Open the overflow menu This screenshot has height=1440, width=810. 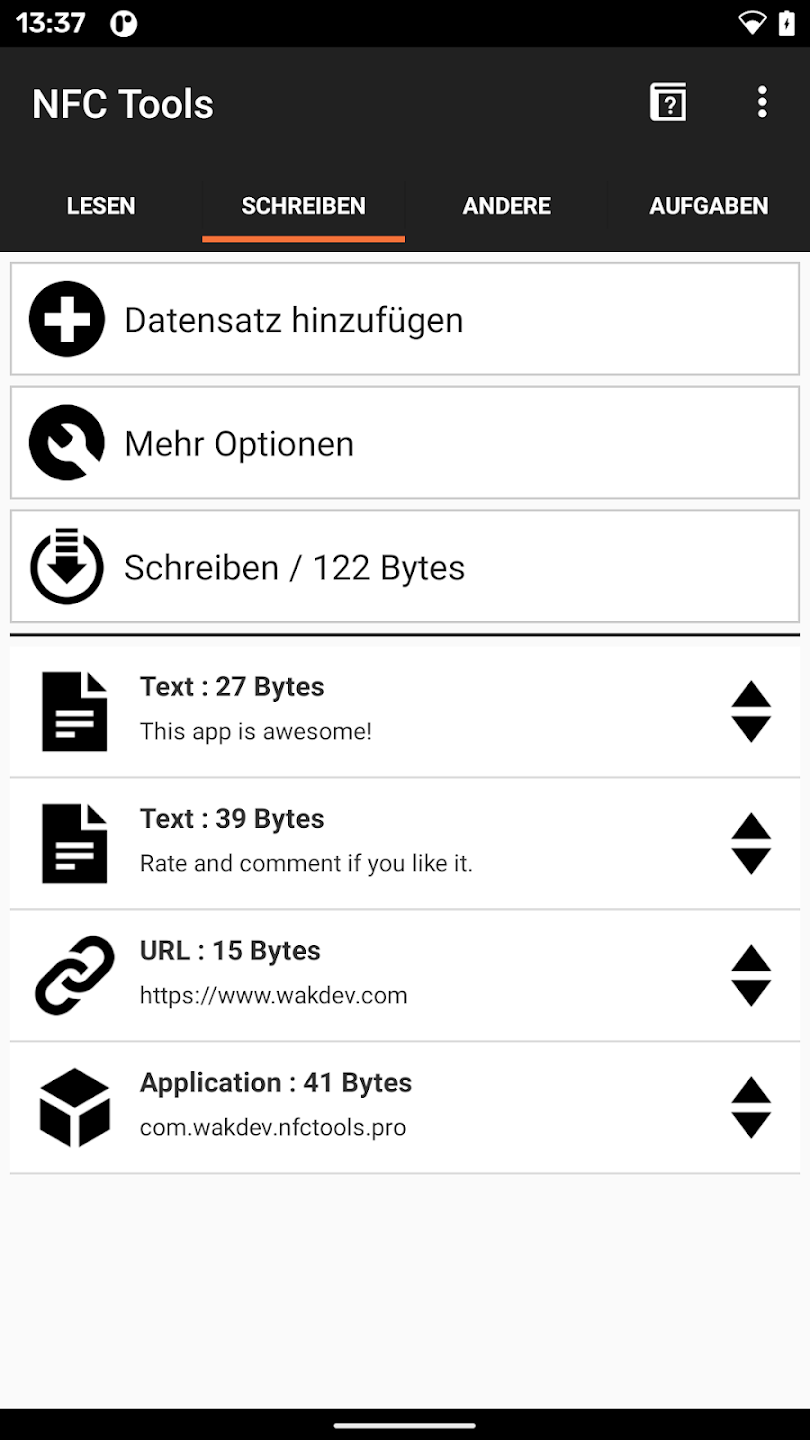(762, 103)
